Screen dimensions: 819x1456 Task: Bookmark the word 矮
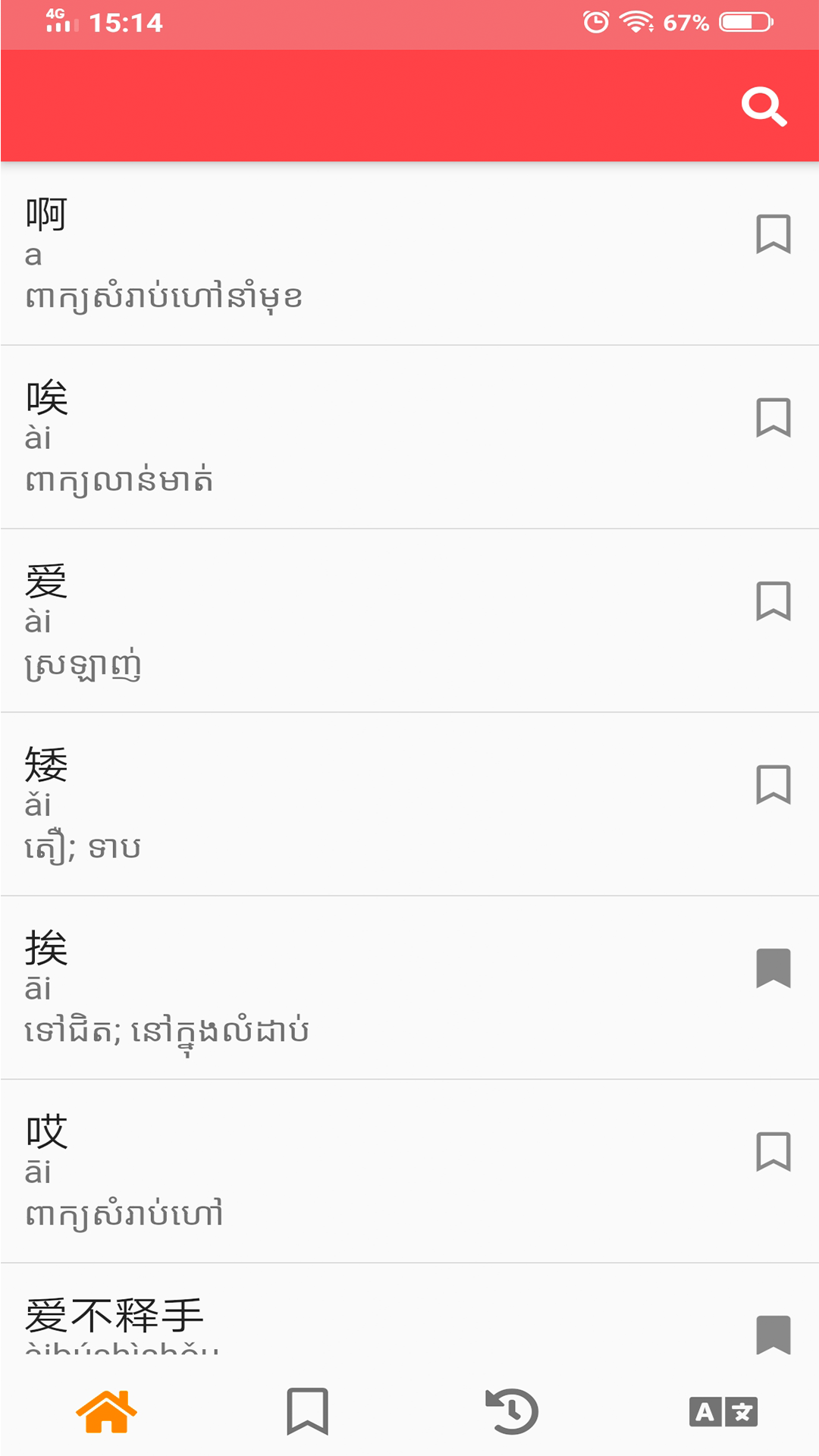tap(773, 784)
